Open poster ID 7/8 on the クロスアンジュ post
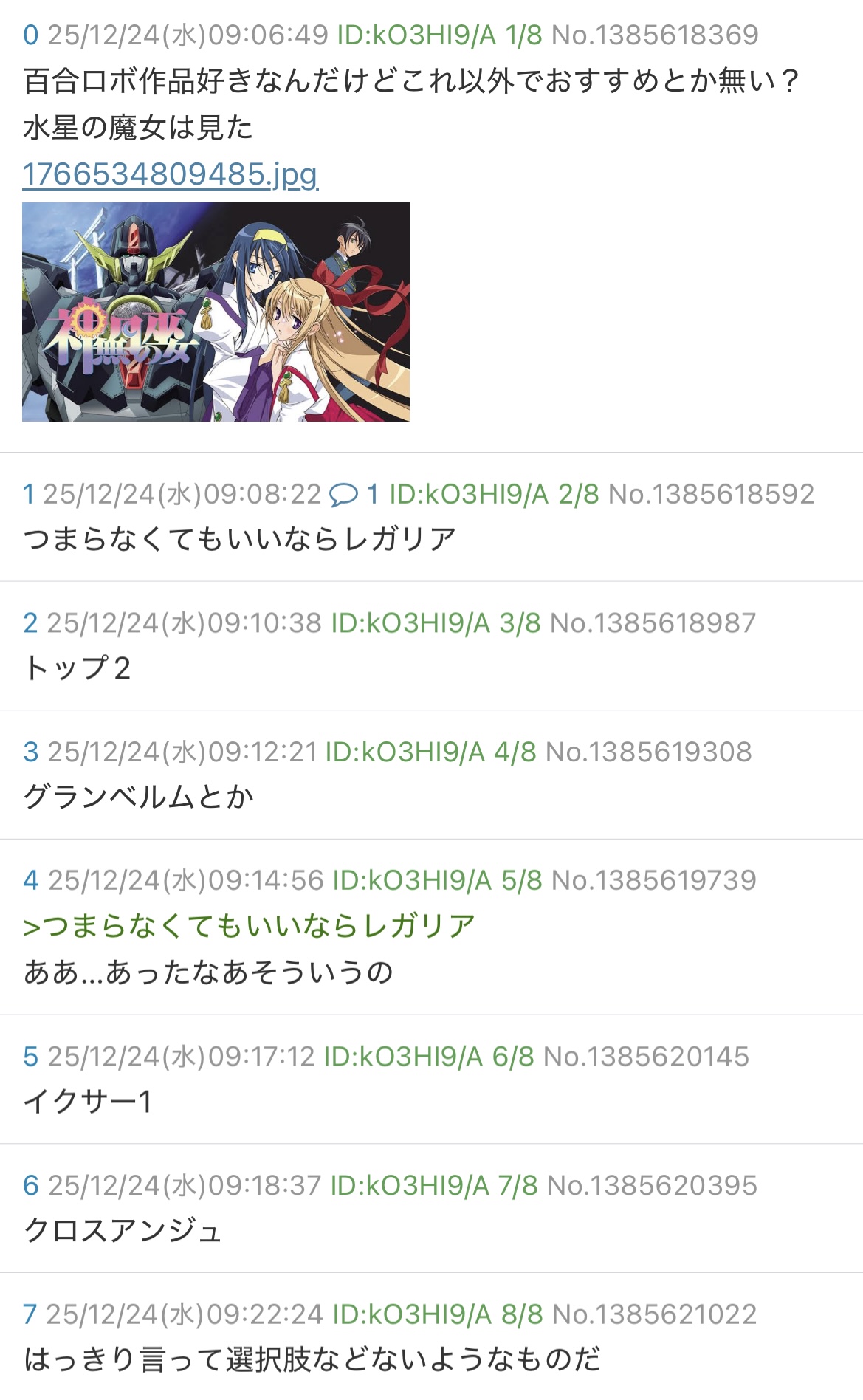The height and width of the screenshot is (1400, 863). 433,1186
